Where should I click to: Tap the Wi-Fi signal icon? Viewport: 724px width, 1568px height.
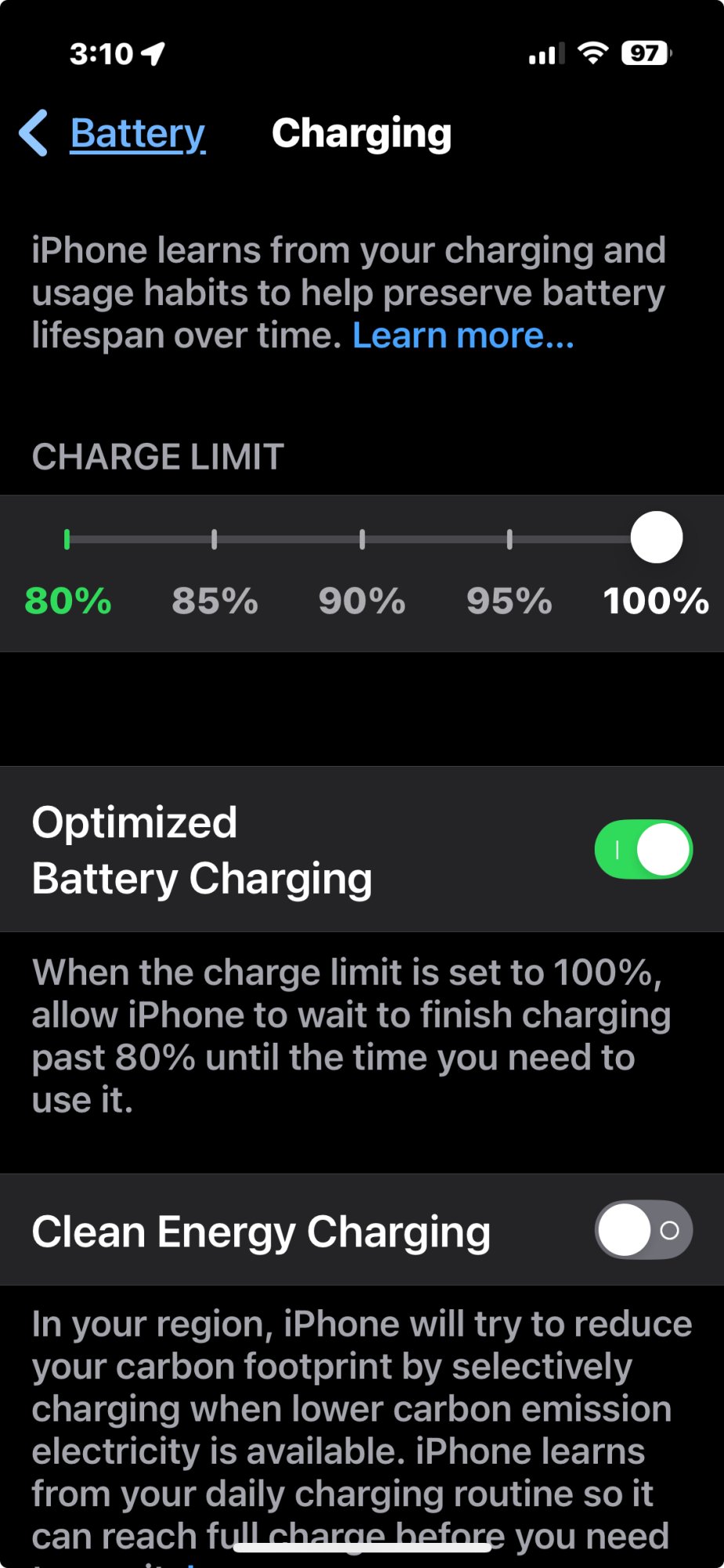pyautogui.click(x=592, y=53)
